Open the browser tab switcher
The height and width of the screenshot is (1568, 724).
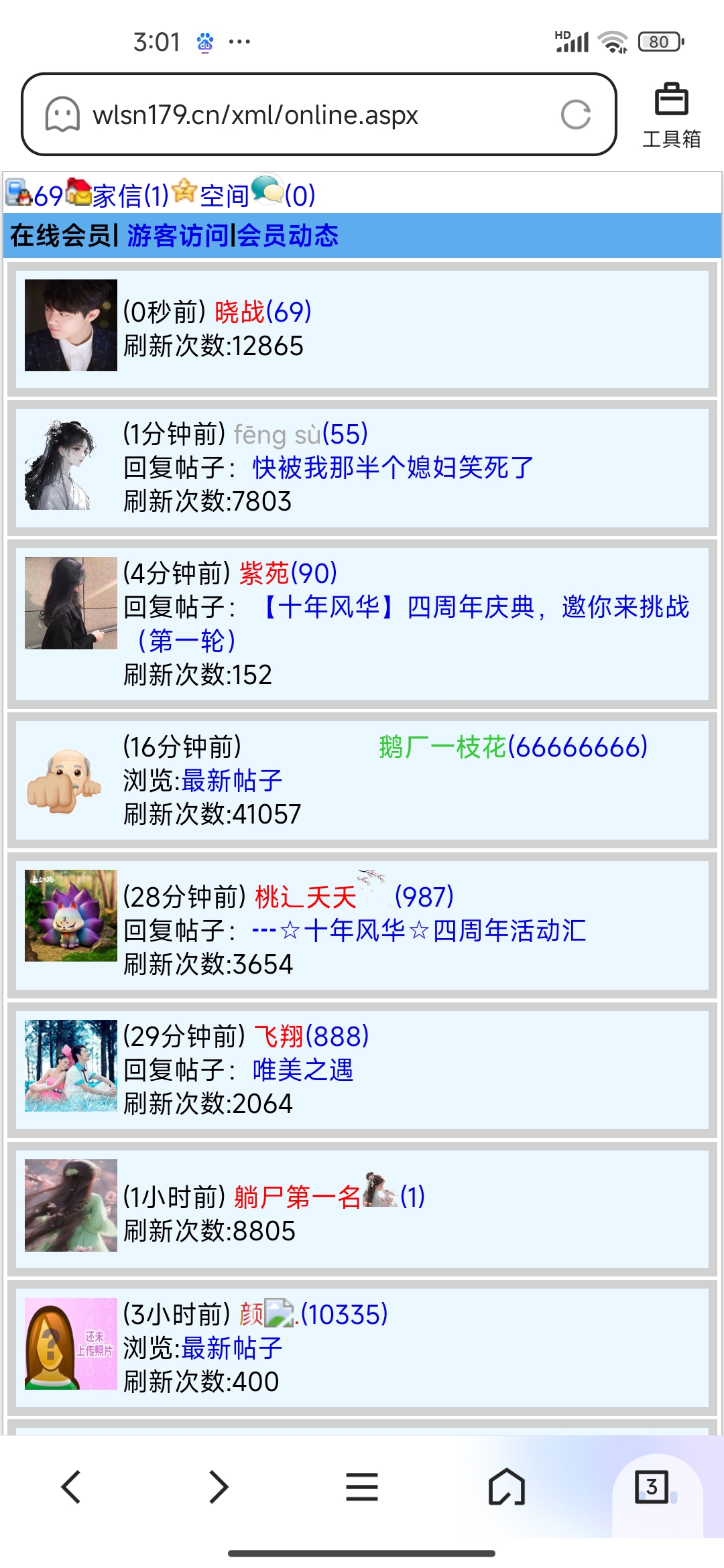coord(651,1487)
